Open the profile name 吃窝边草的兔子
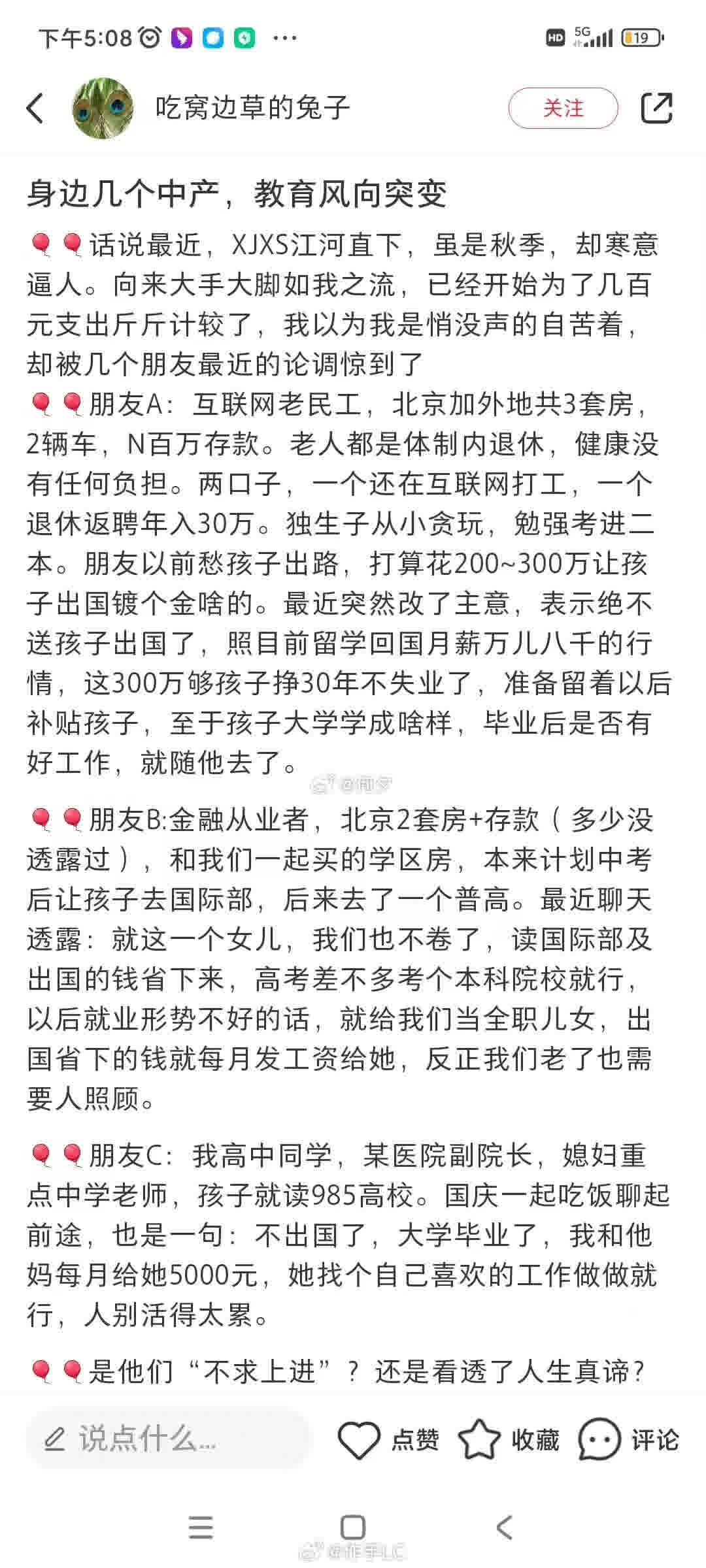 click(252, 108)
